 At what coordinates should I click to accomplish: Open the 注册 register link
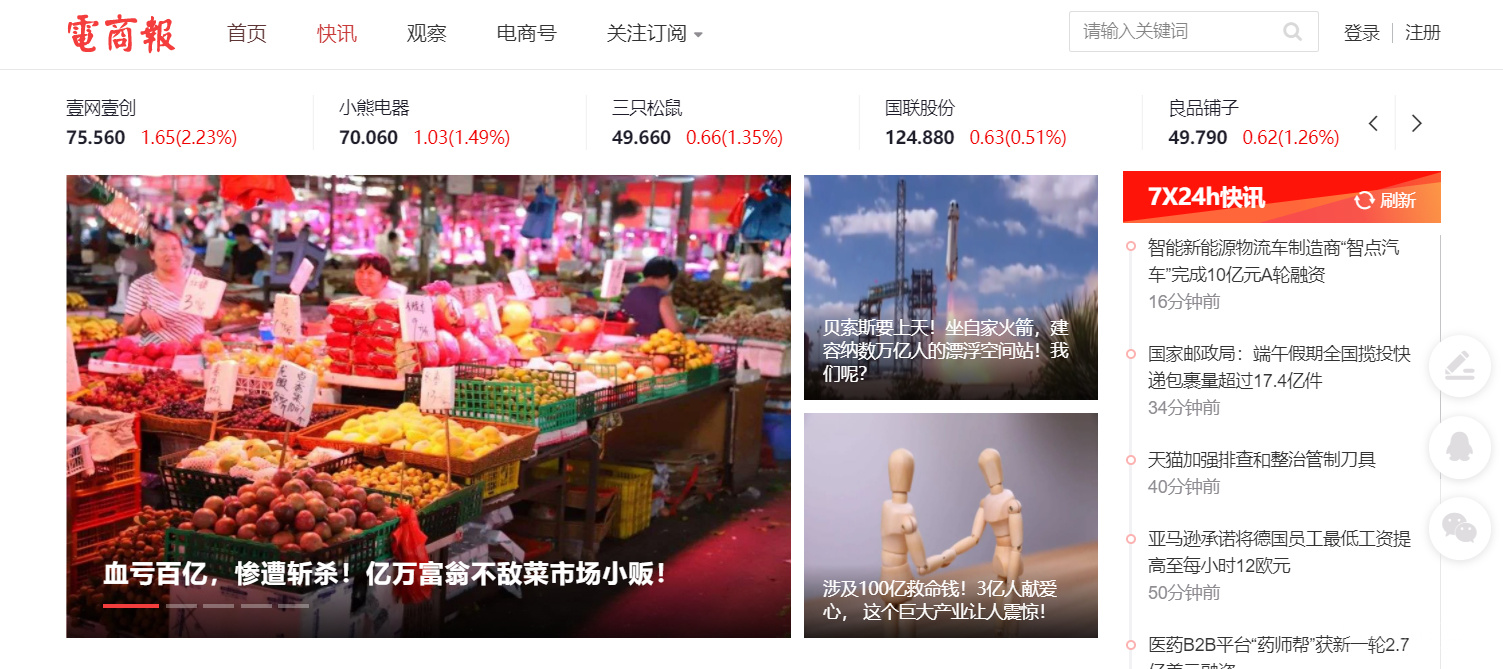[x=1422, y=33]
